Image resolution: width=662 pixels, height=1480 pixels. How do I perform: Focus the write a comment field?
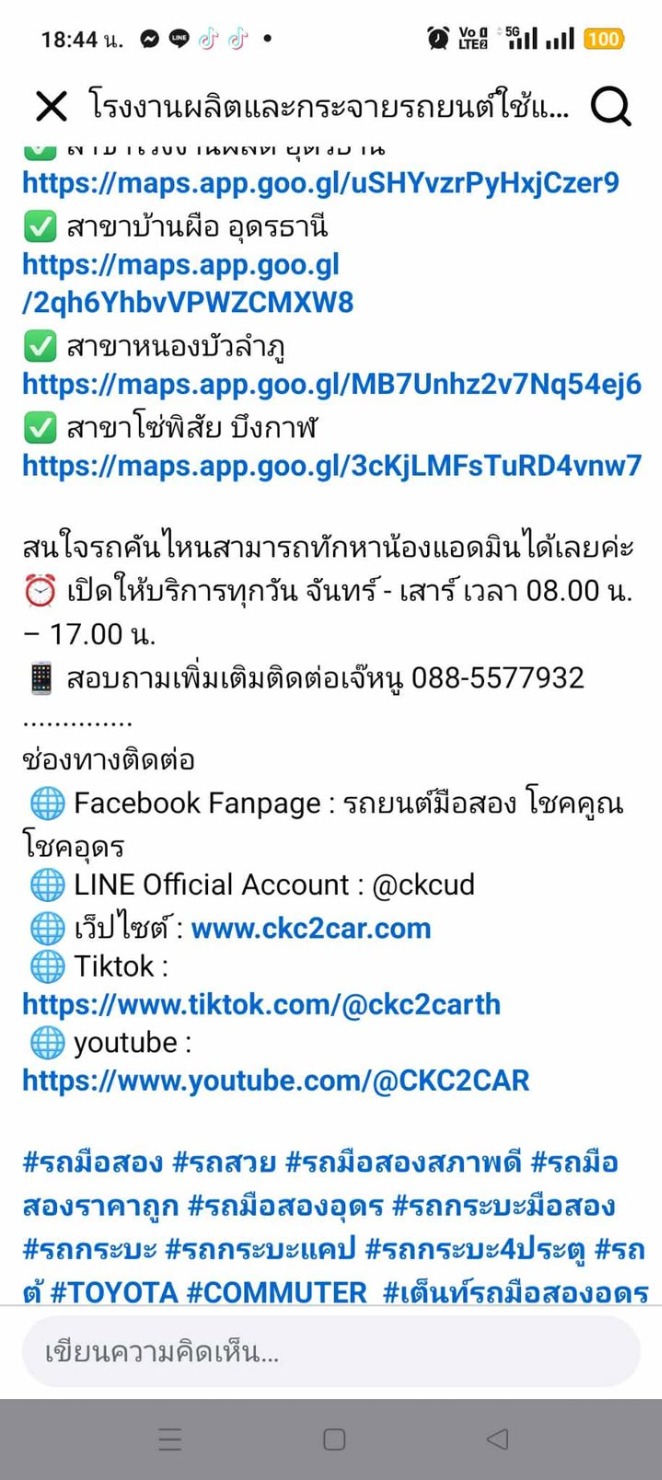[x=330, y=1352]
